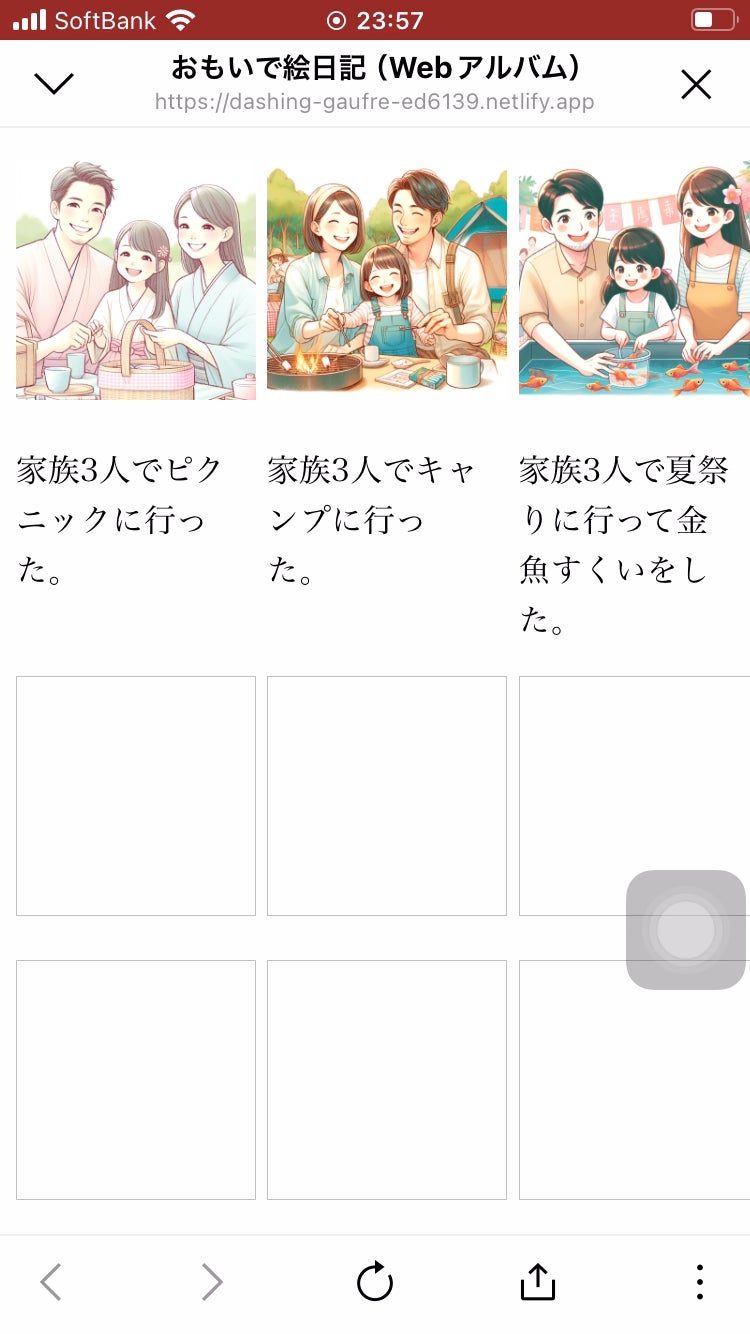Share this web album page
750x1334 pixels.
coord(538,1281)
